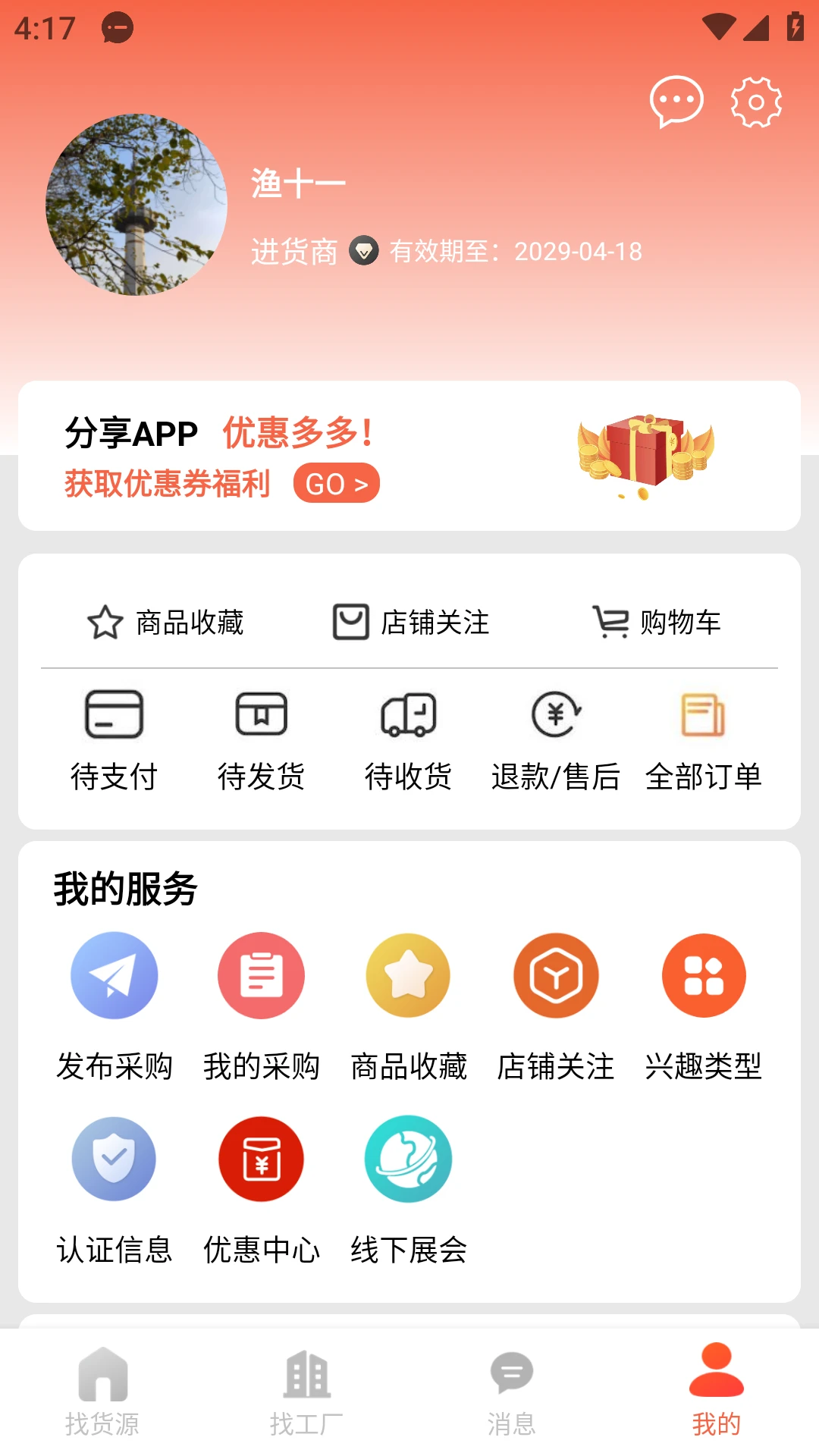The height and width of the screenshot is (1456, 819).
Task: Open the 优惠中心 red envelope icon
Action: 260,1159
